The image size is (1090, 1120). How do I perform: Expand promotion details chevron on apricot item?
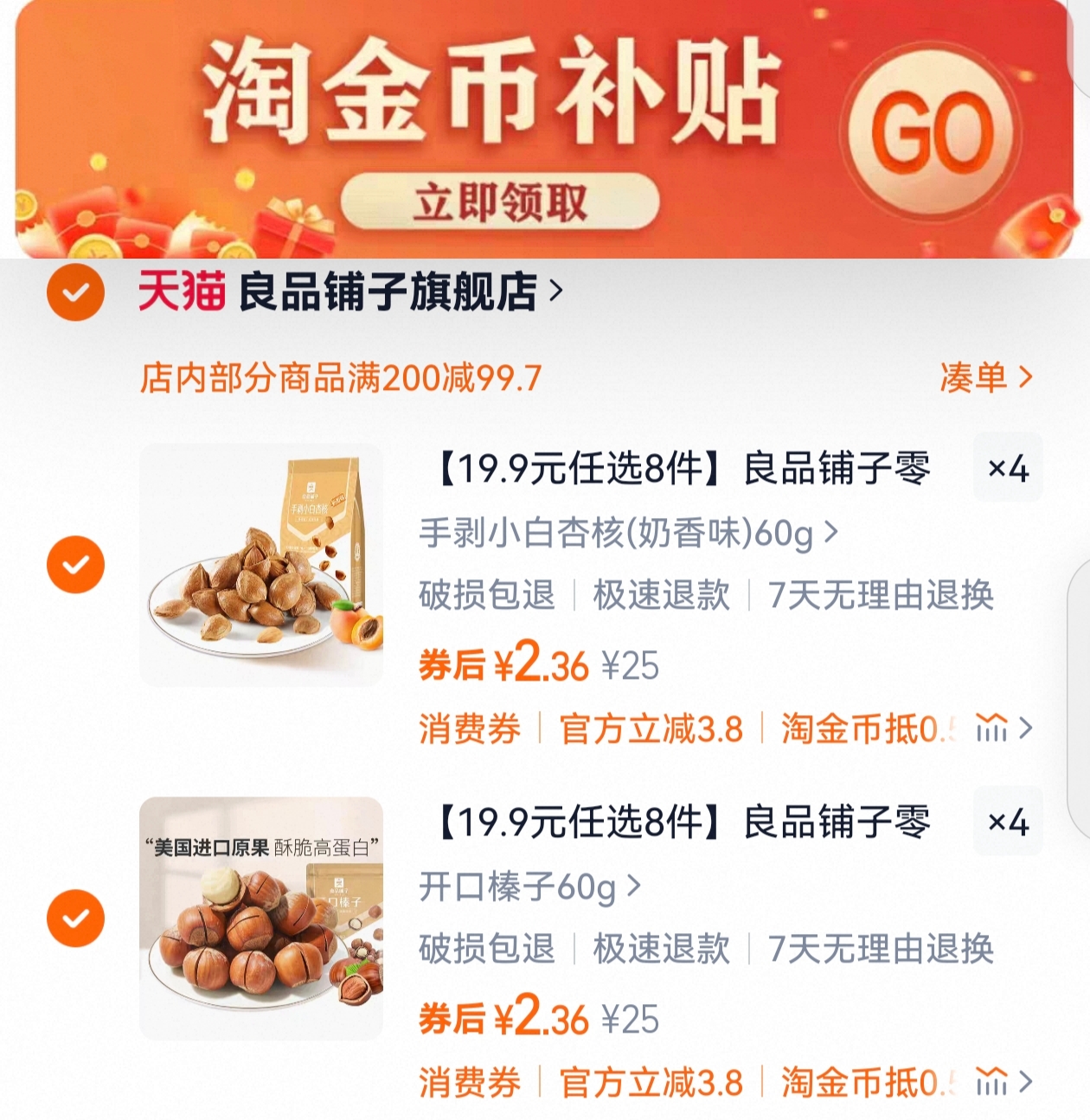(1023, 729)
